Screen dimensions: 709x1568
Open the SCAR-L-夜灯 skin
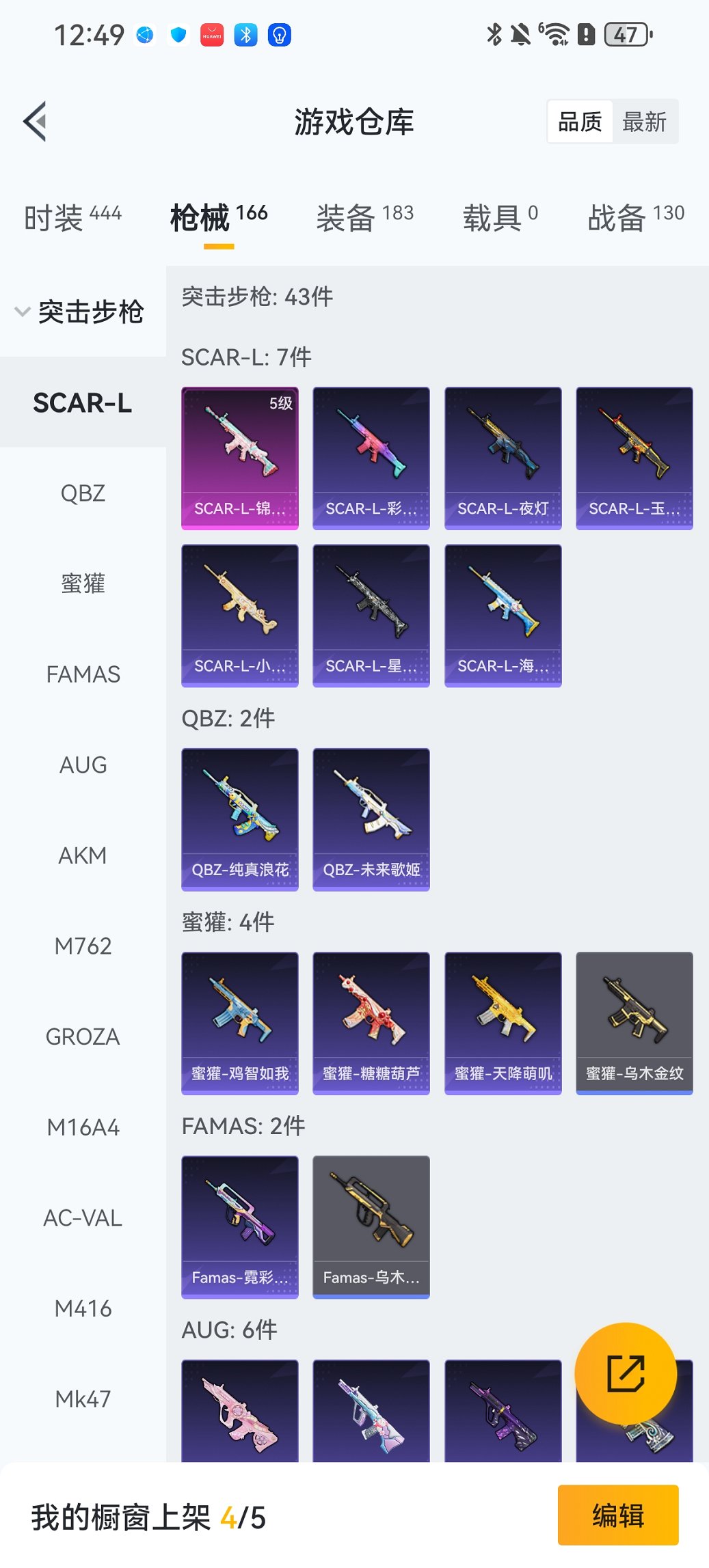[503, 457]
